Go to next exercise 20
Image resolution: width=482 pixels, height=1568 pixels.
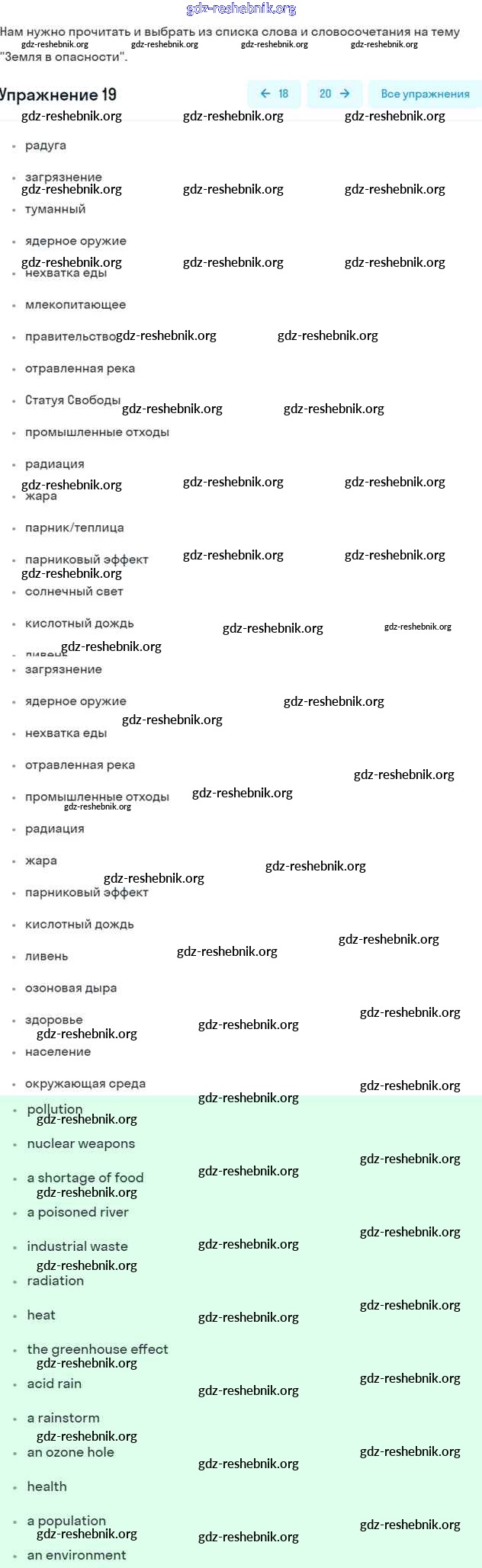click(x=334, y=94)
